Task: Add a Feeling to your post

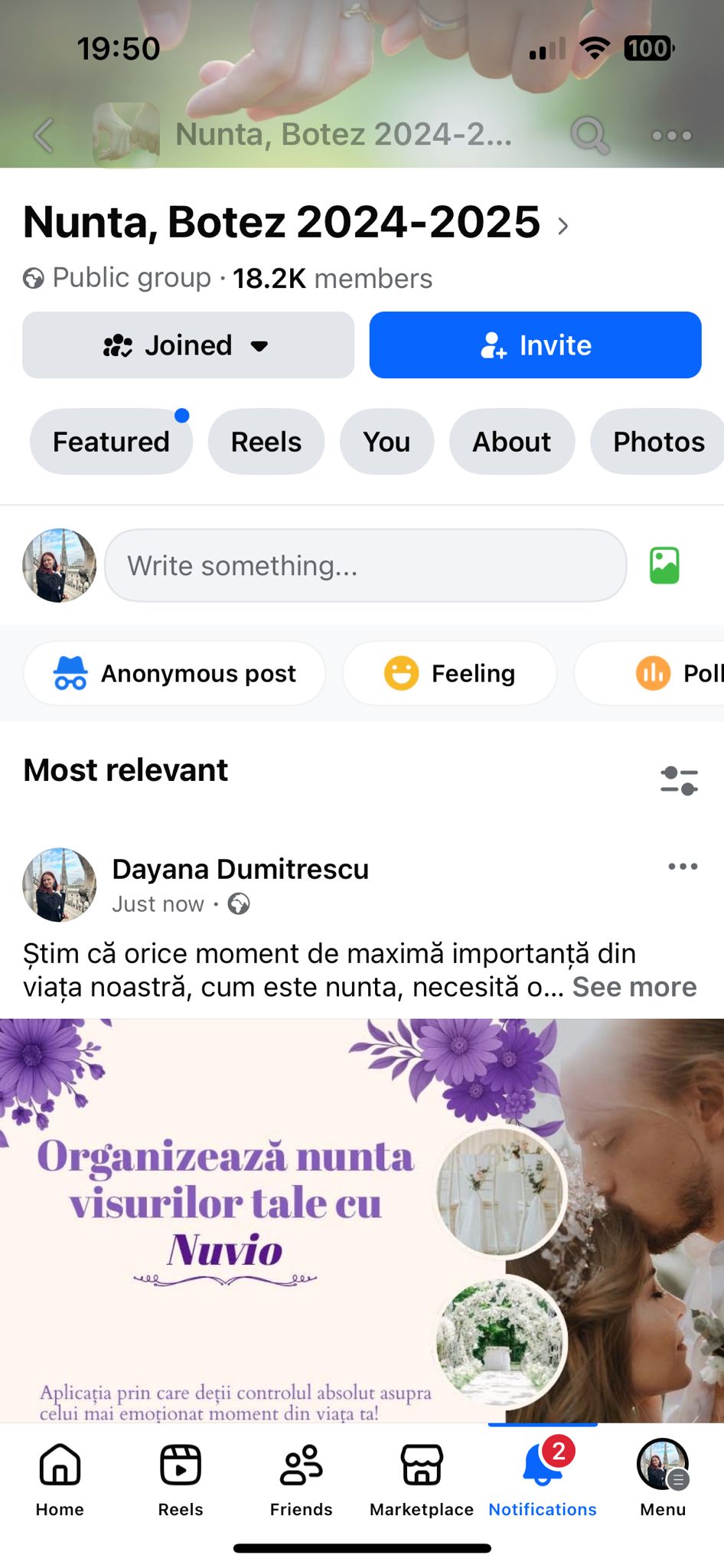Action: [449, 673]
